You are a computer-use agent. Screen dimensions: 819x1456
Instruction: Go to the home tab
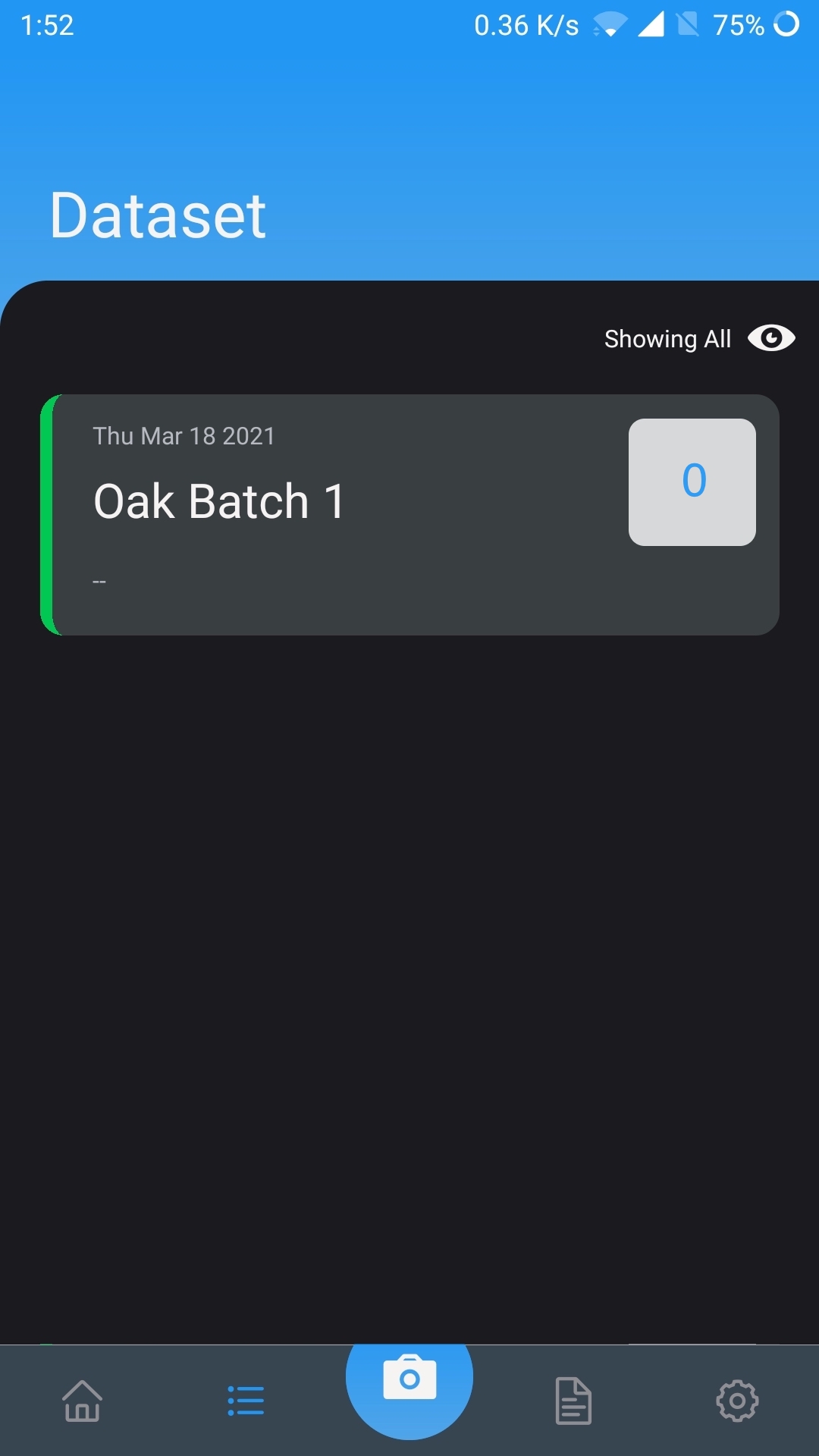tap(82, 1401)
